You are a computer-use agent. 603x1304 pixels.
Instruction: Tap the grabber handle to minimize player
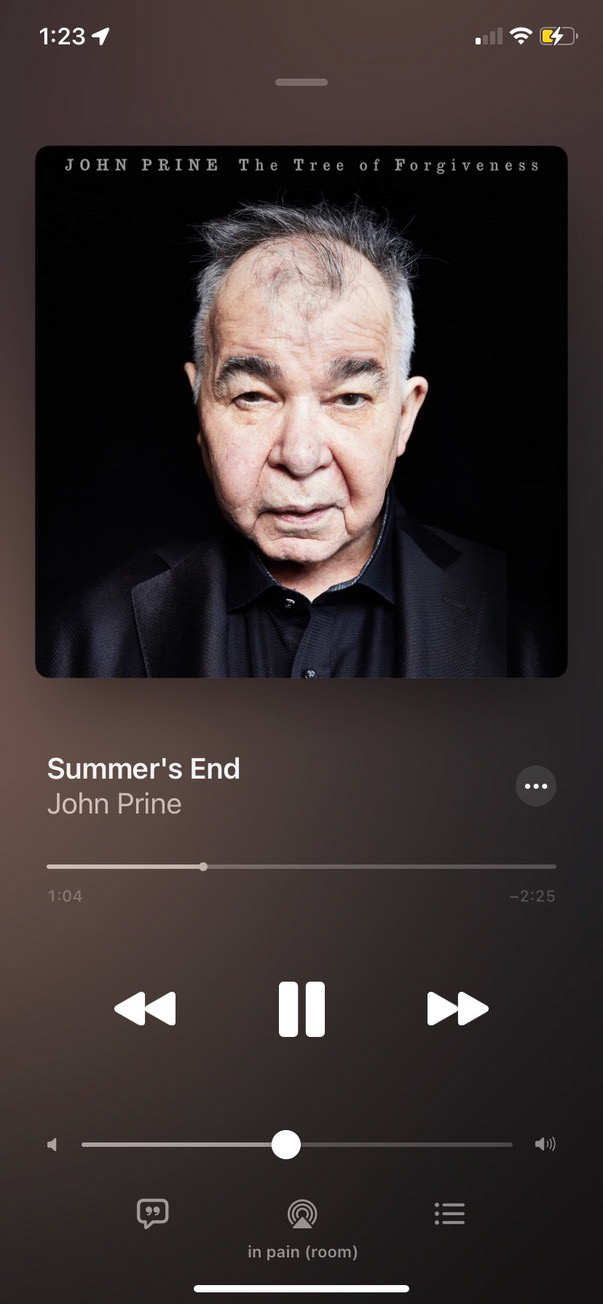[301, 82]
